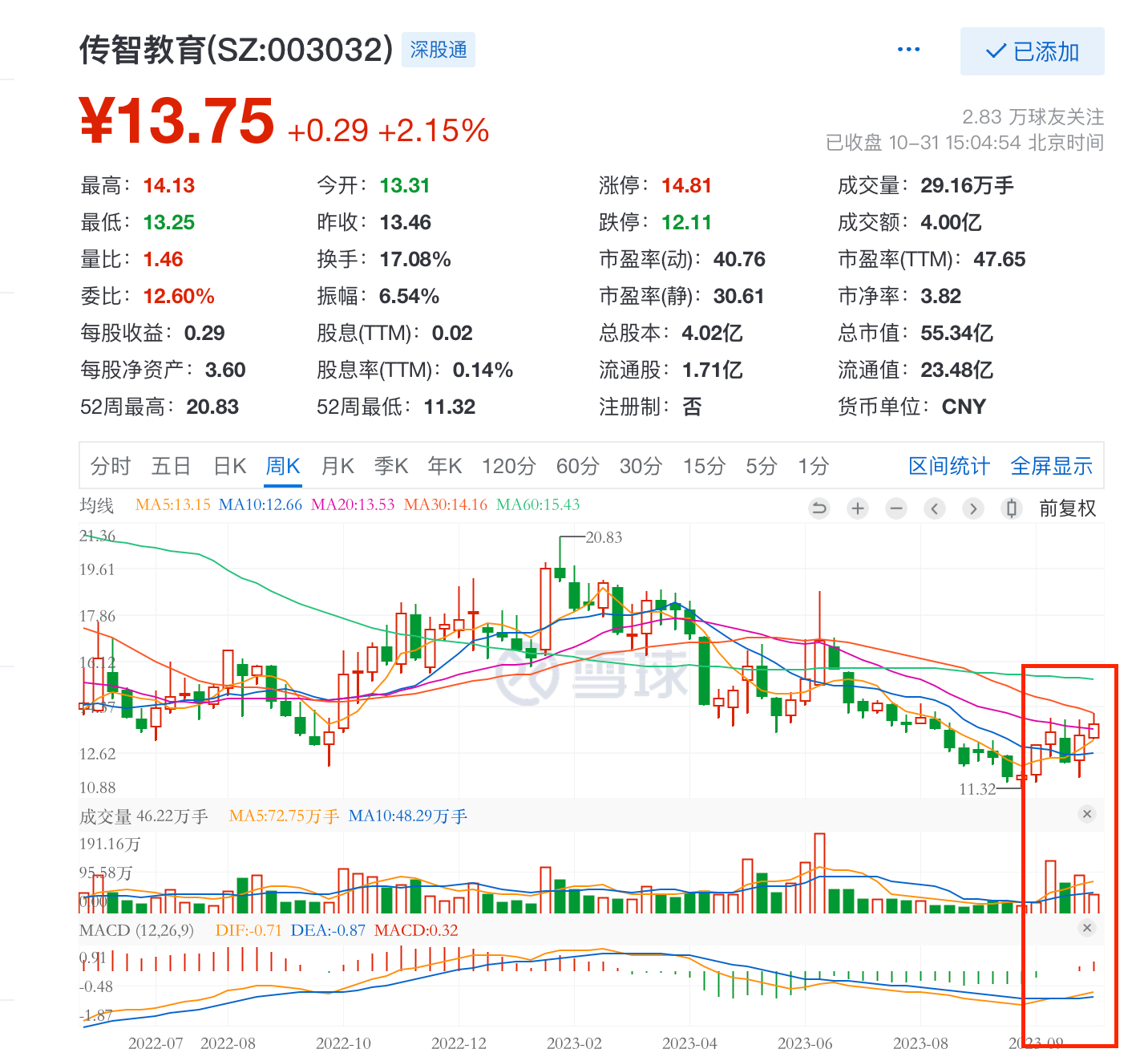The height and width of the screenshot is (1057, 1148).
Task: Select the 60分 chart tab
Action: pyautogui.click(x=577, y=466)
